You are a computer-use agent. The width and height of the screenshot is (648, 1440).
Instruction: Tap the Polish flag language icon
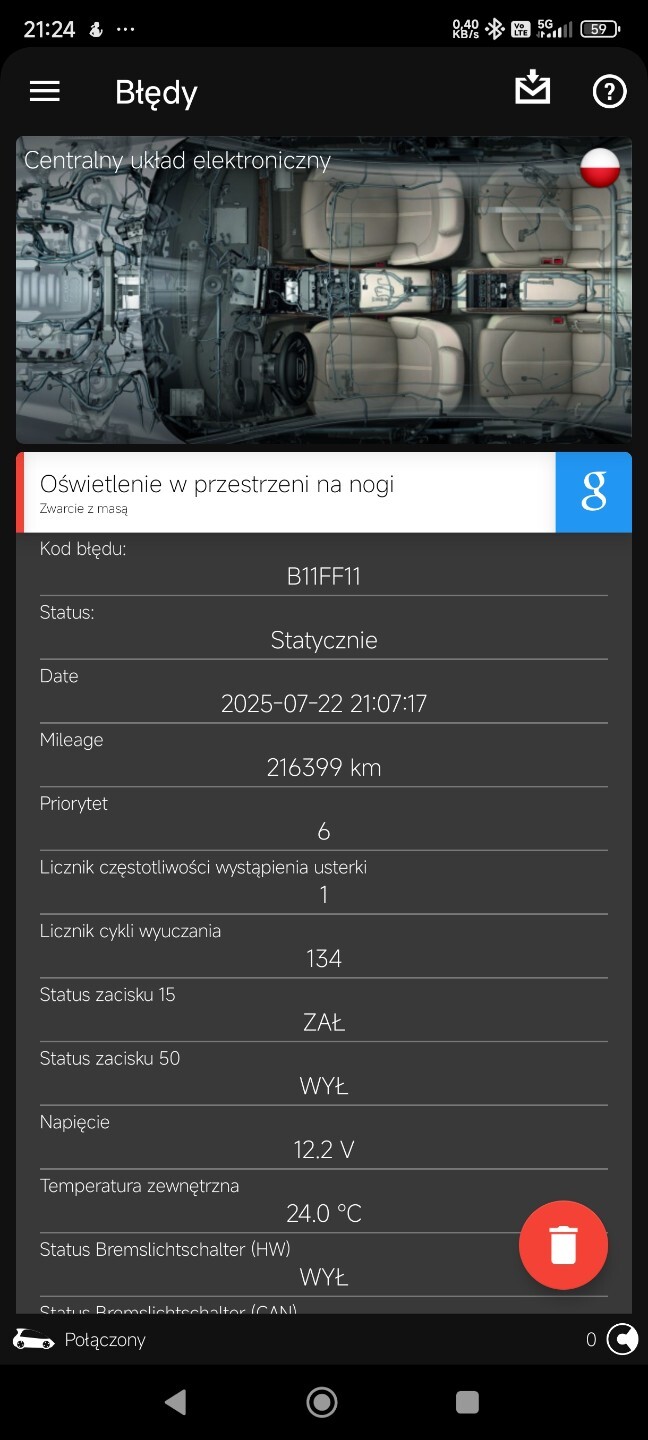click(x=600, y=167)
